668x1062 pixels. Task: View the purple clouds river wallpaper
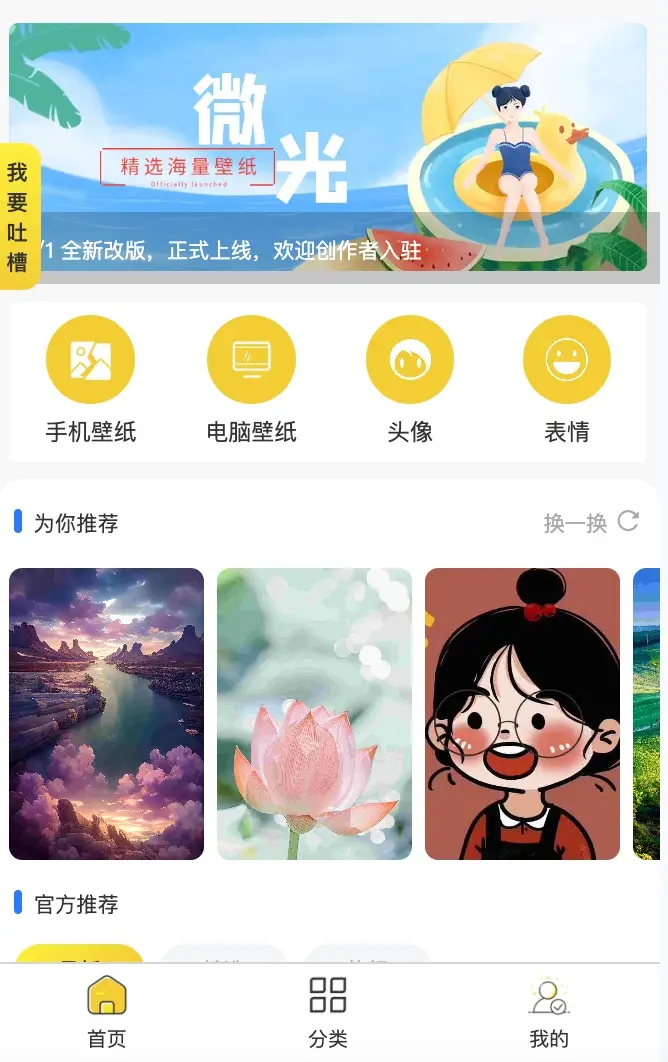coord(106,713)
